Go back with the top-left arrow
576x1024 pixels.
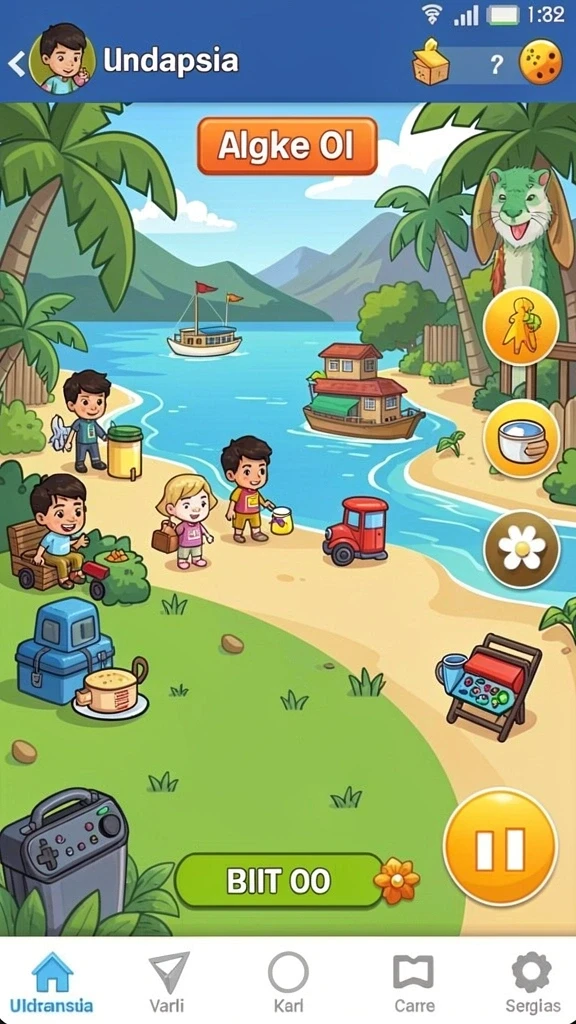(x=16, y=64)
